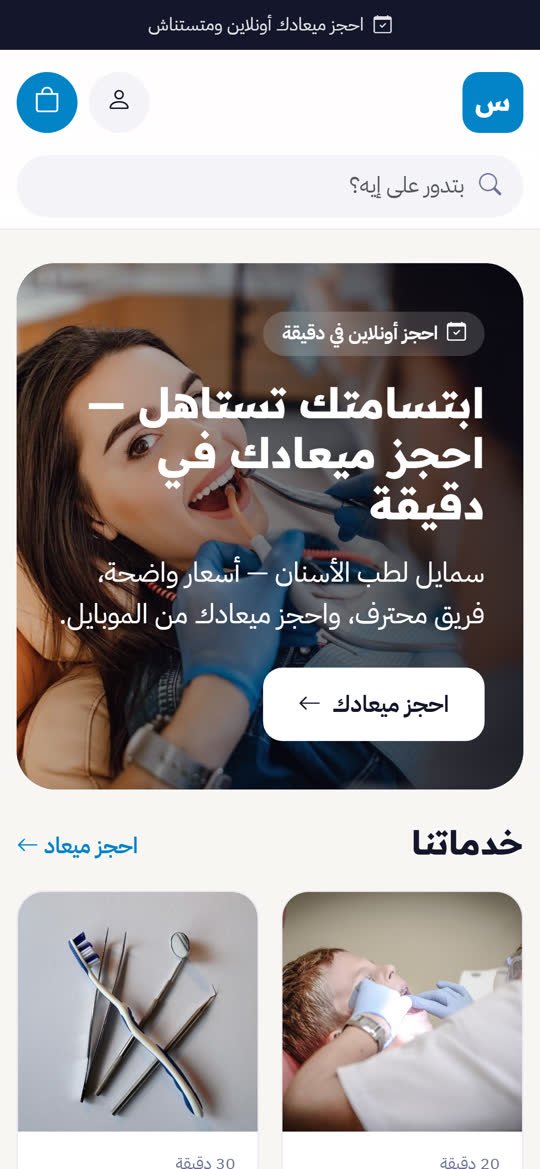Tap the search field بتدور على إيه؟

pyautogui.click(x=270, y=186)
